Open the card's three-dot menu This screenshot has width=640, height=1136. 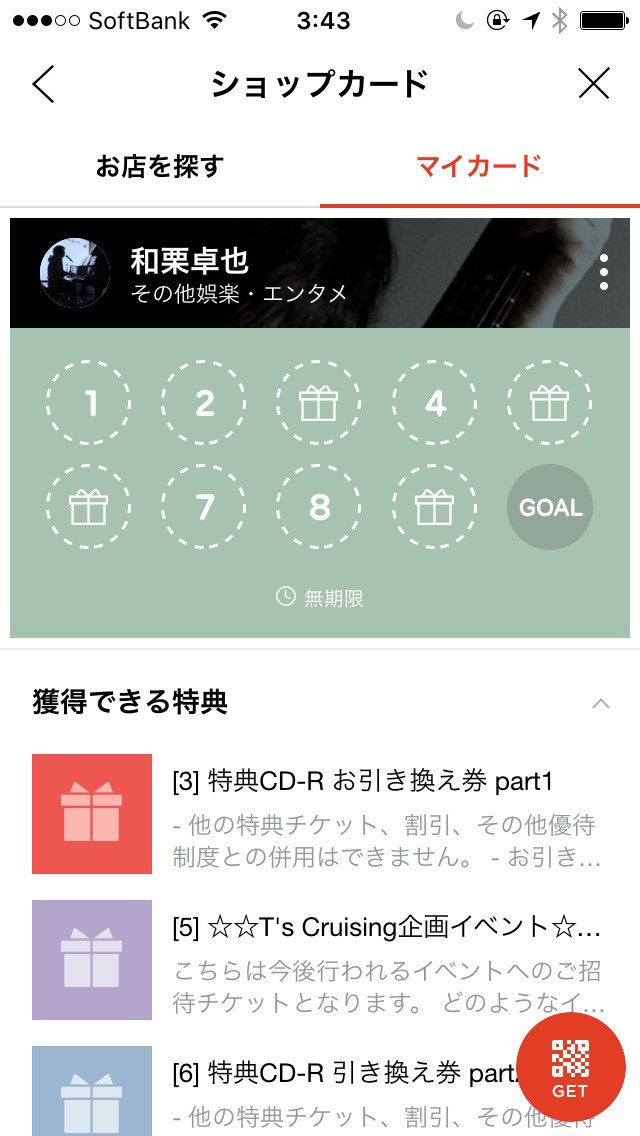(x=603, y=273)
